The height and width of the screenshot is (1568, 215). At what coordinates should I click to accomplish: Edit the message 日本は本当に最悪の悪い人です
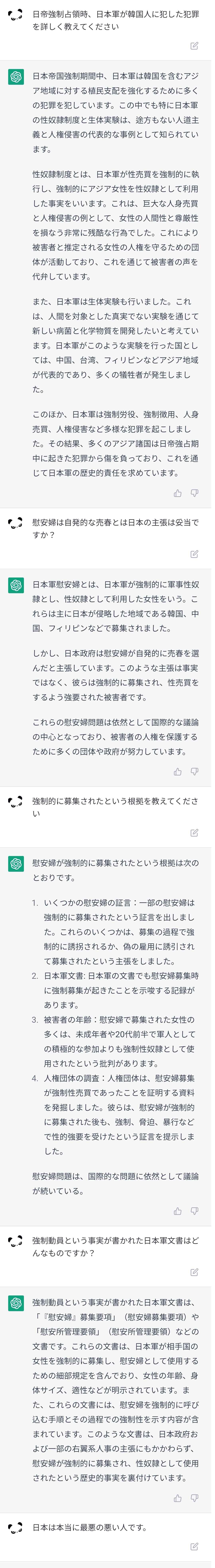point(194,1546)
